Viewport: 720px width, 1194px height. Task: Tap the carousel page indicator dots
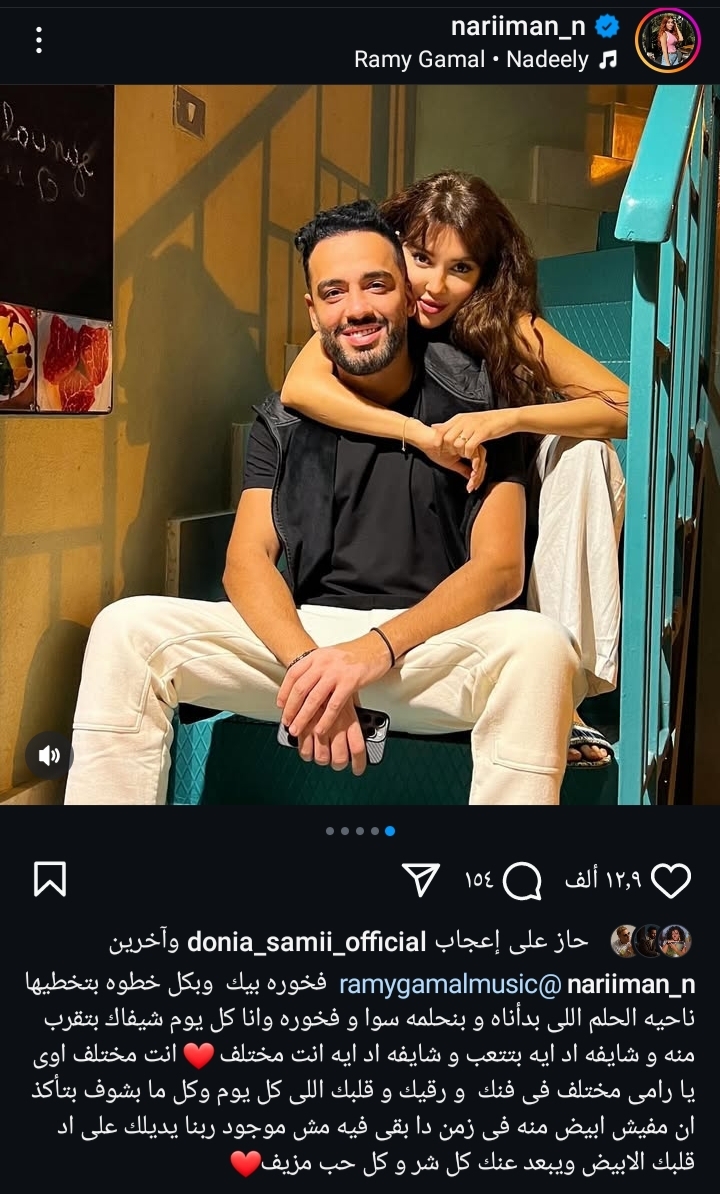coord(360,830)
